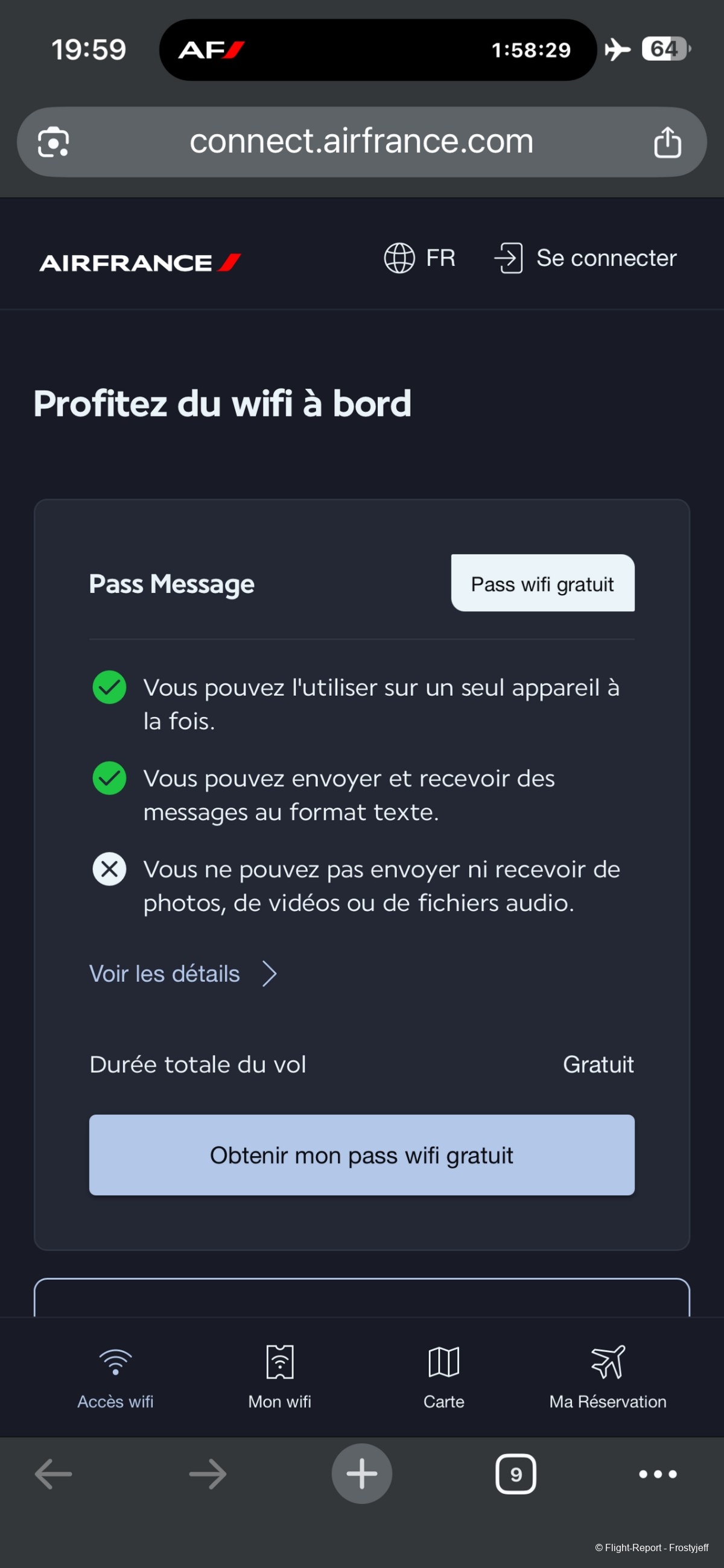Tap Se connecter to log in
724x1568 pixels.
click(585, 258)
